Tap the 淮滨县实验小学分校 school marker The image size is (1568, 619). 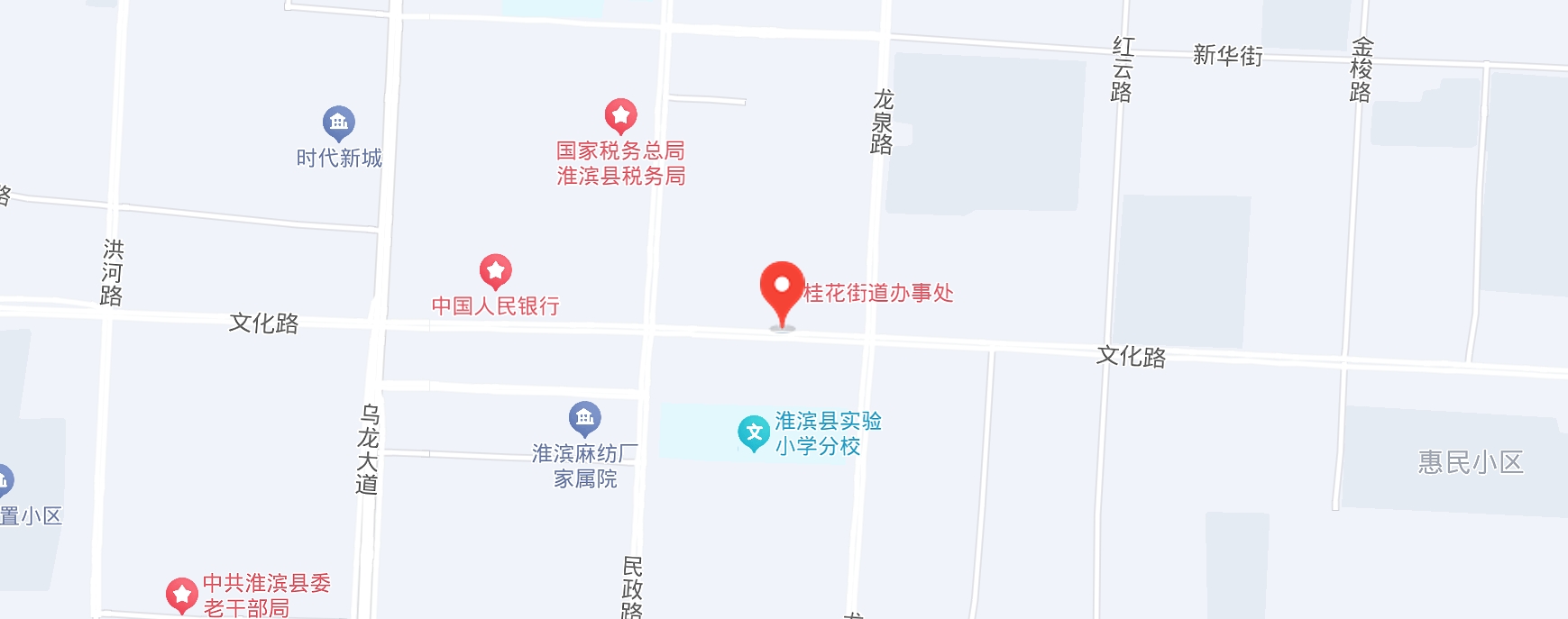point(754,433)
